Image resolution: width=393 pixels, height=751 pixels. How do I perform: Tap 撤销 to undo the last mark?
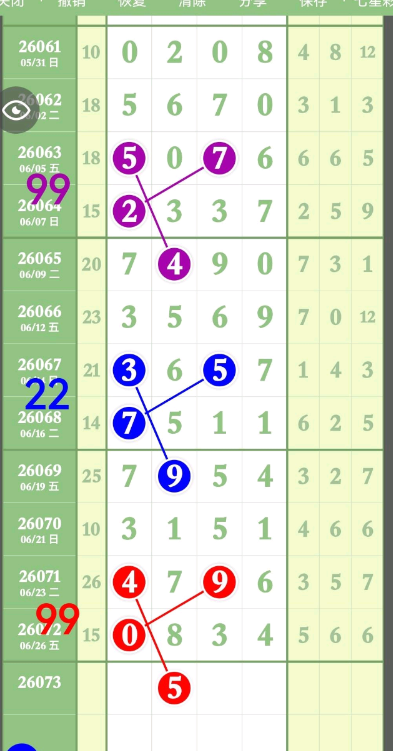click(71, 3)
